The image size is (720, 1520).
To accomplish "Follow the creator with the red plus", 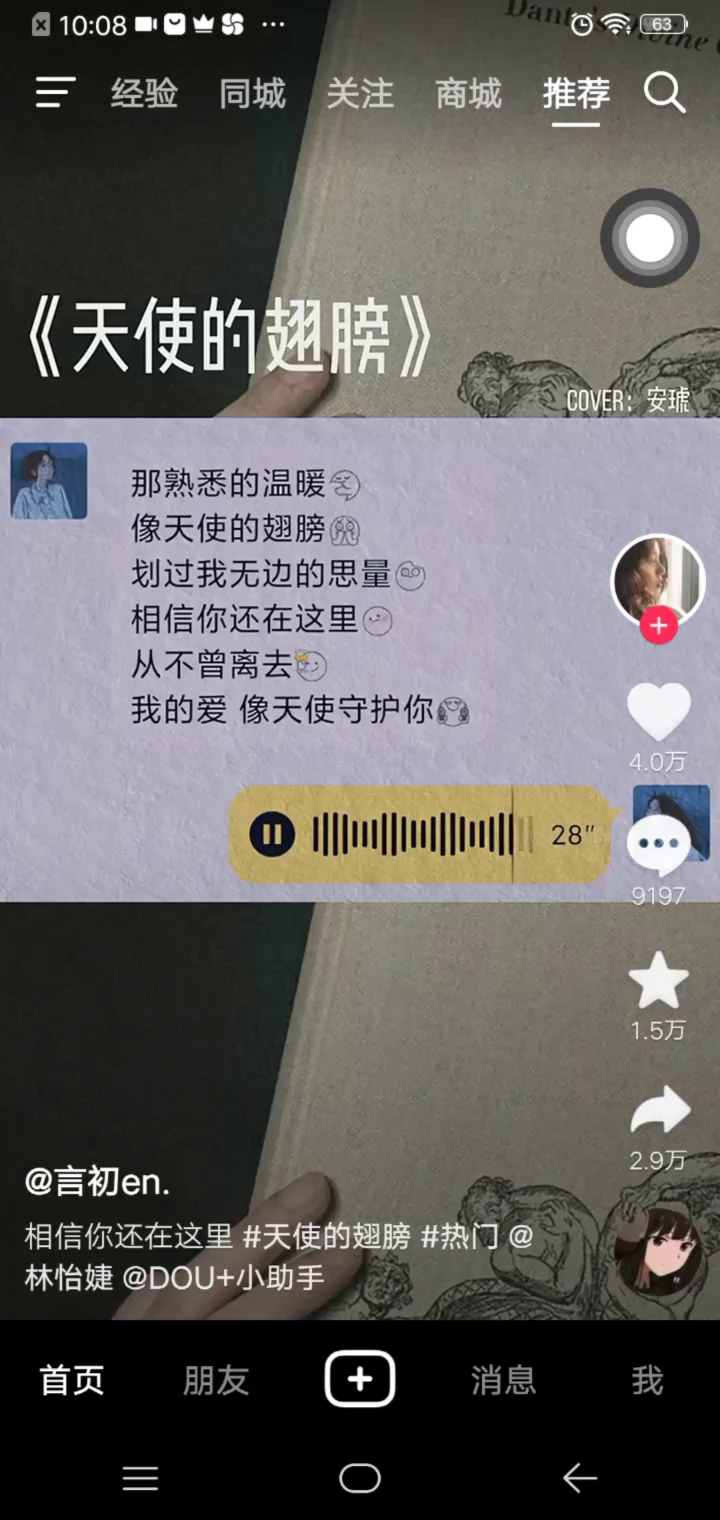I will tap(658, 627).
